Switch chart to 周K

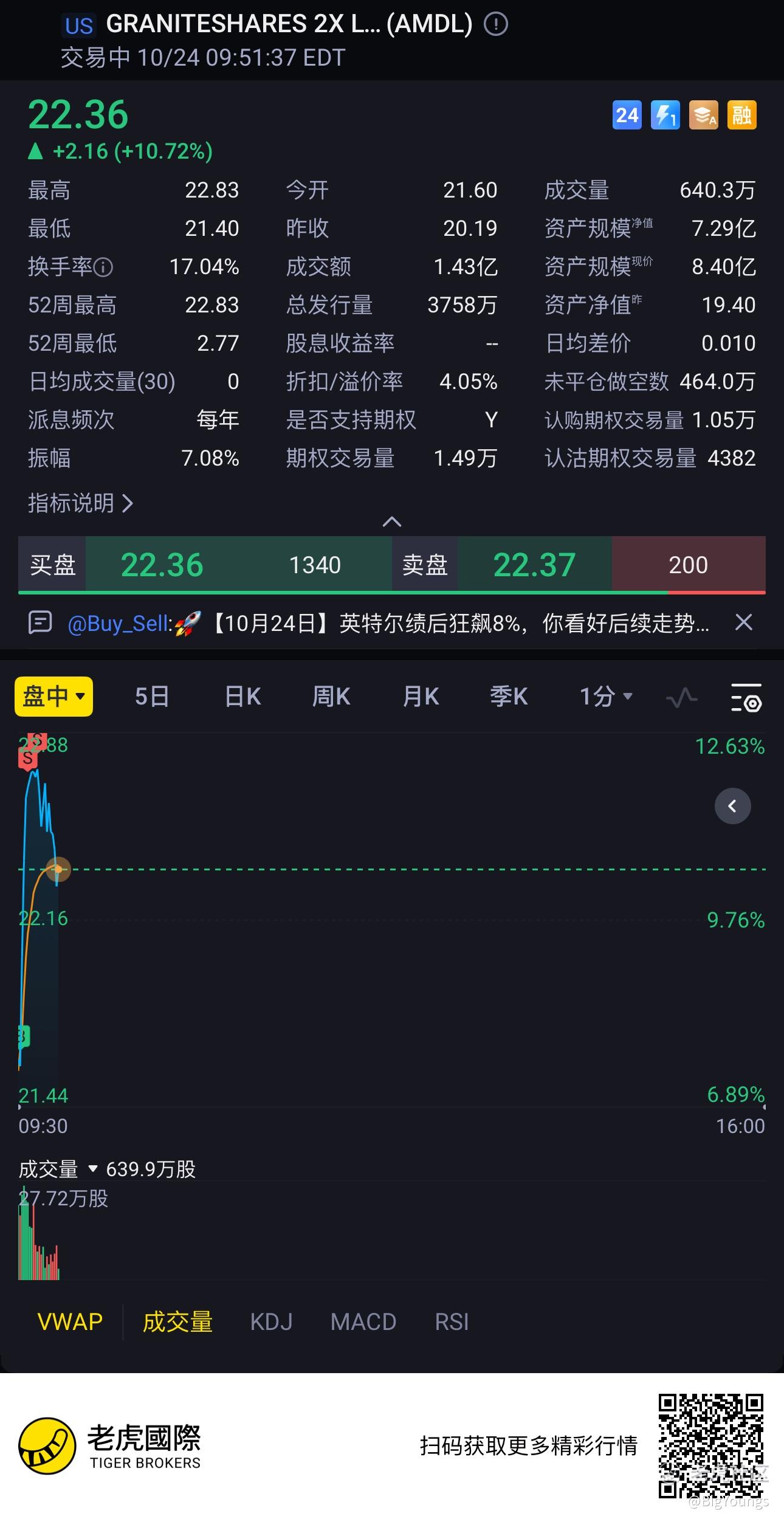[331, 697]
